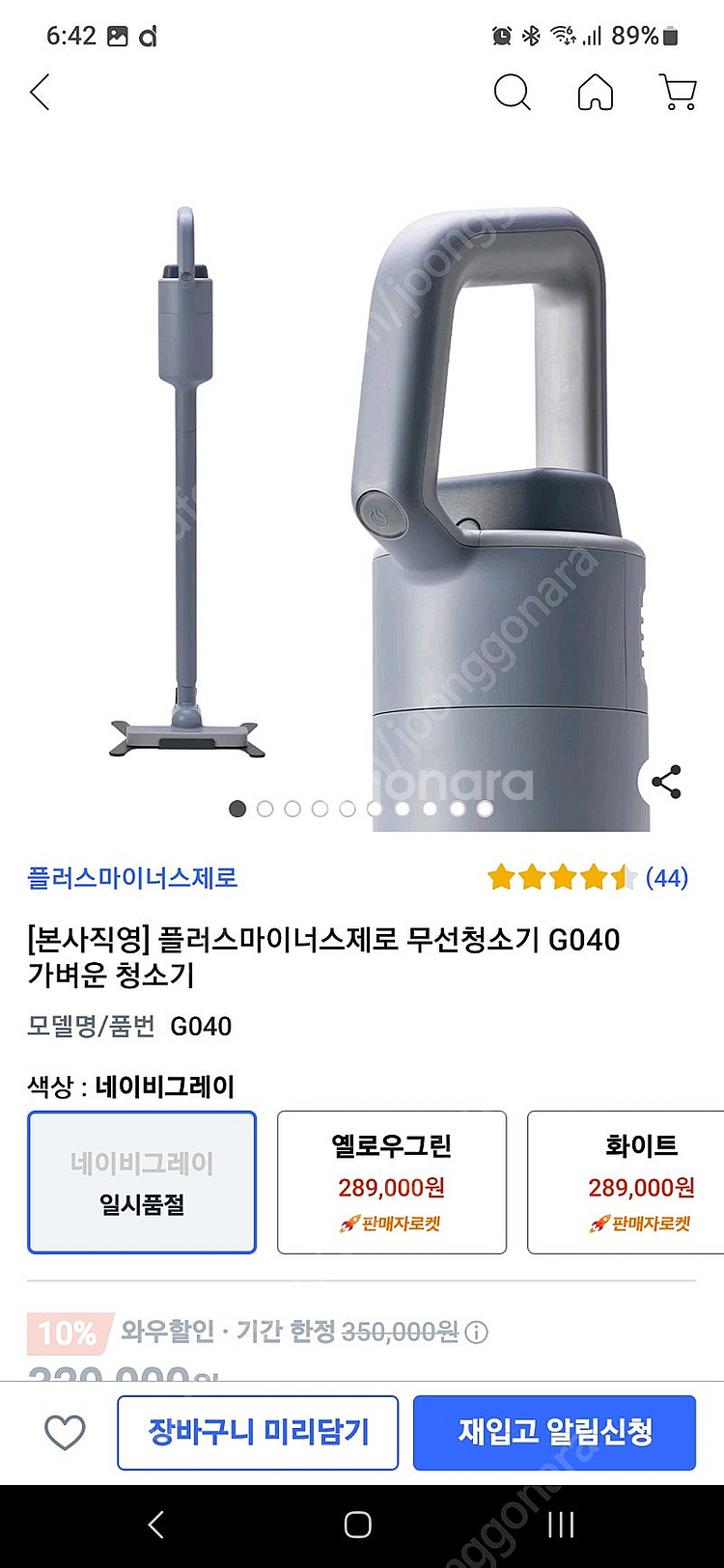
Task: Tap the system home button
Action: pyautogui.click(x=358, y=1525)
